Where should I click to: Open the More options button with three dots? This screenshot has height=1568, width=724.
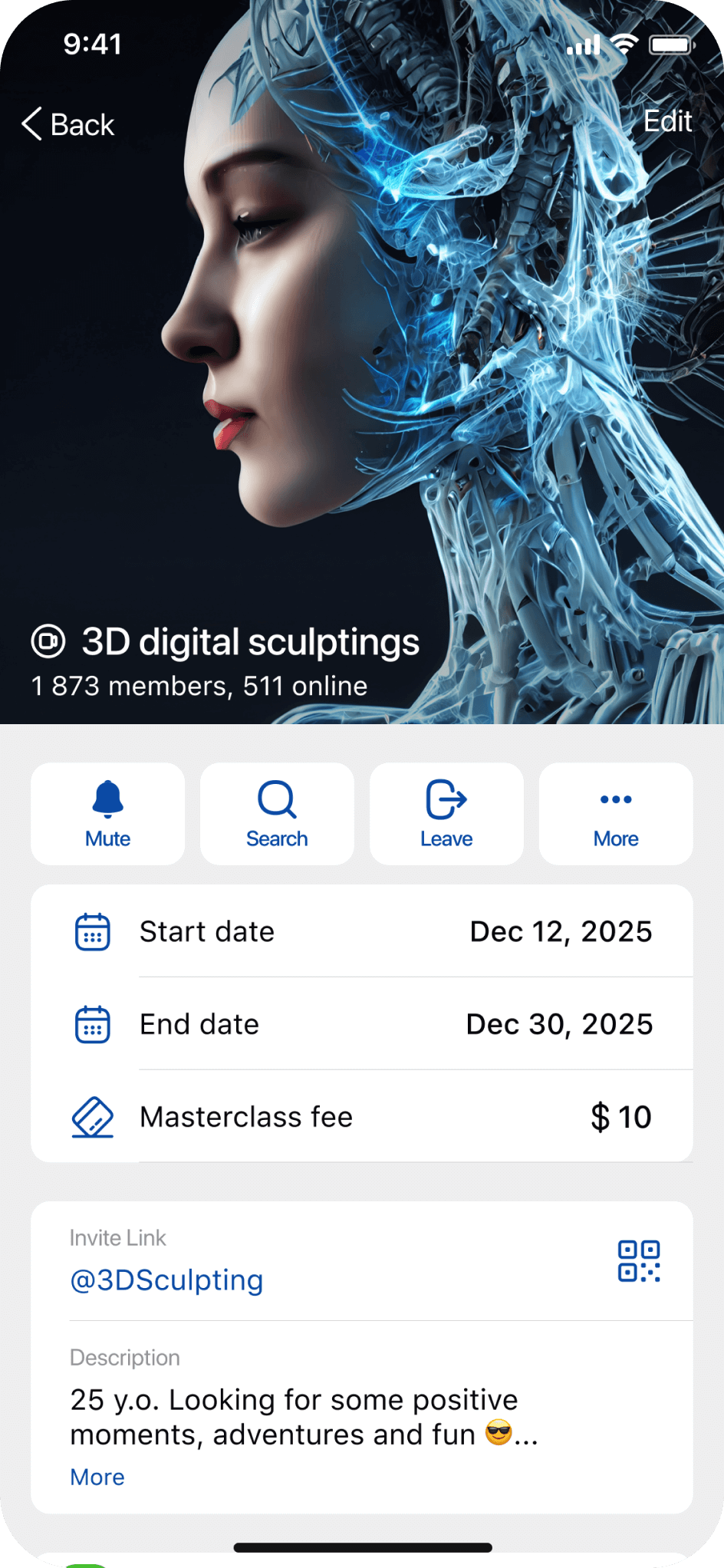point(616,814)
